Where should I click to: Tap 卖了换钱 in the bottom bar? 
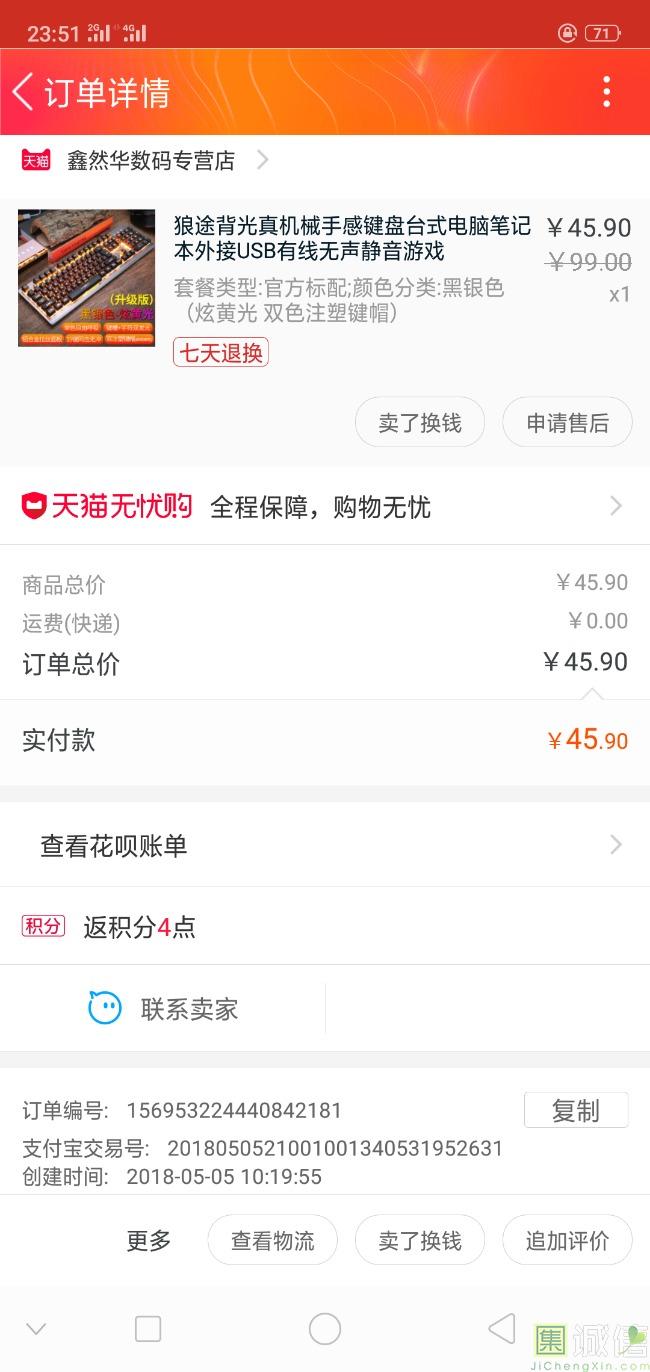(420, 1241)
